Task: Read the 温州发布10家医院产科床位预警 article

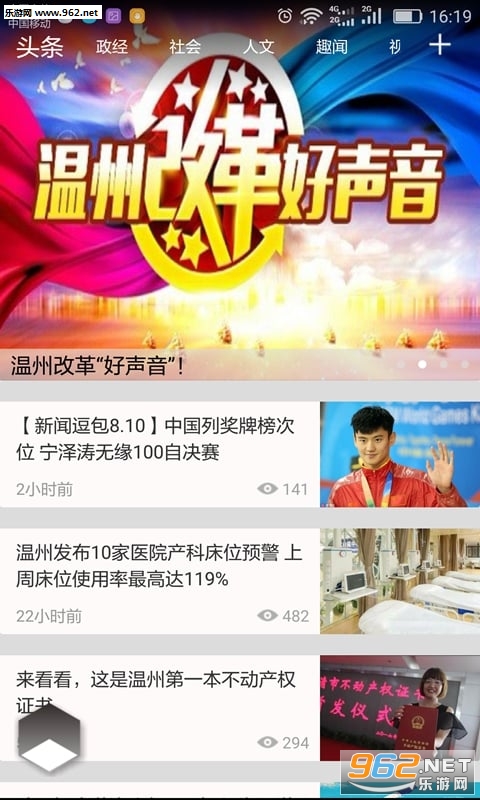Action: tap(240, 581)
